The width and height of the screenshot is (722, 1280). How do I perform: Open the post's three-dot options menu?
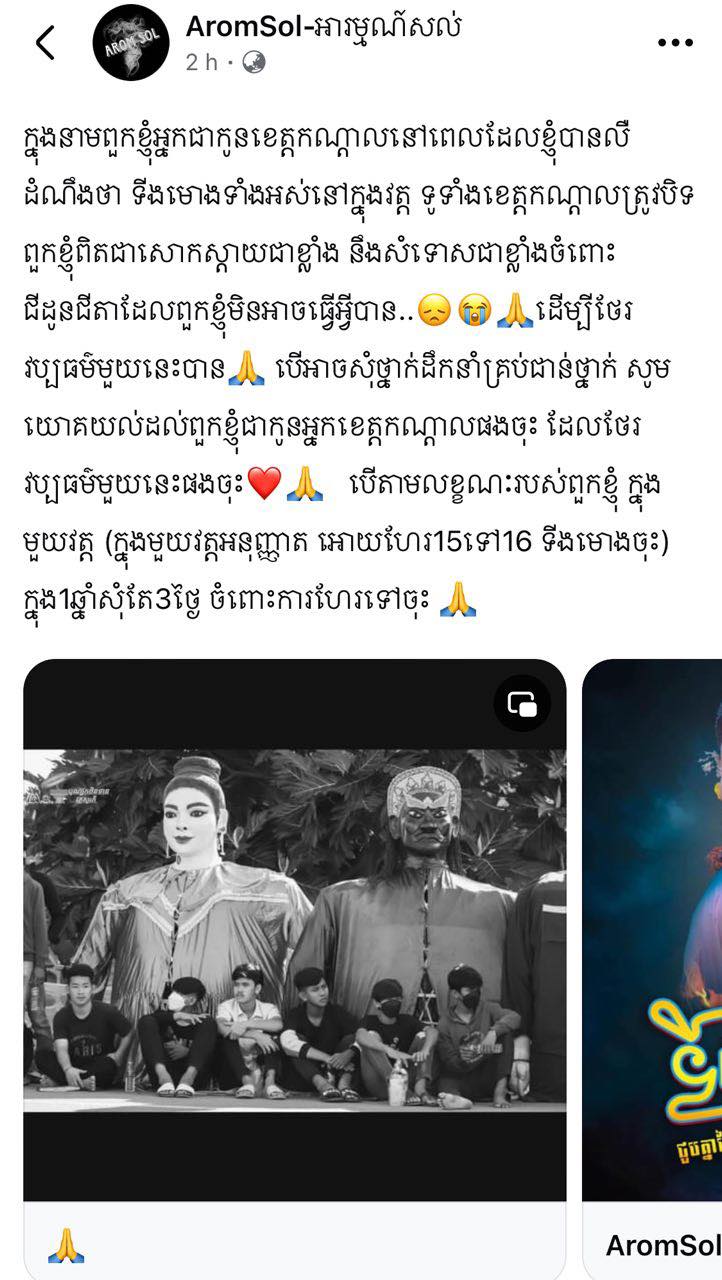pos(675,43)
